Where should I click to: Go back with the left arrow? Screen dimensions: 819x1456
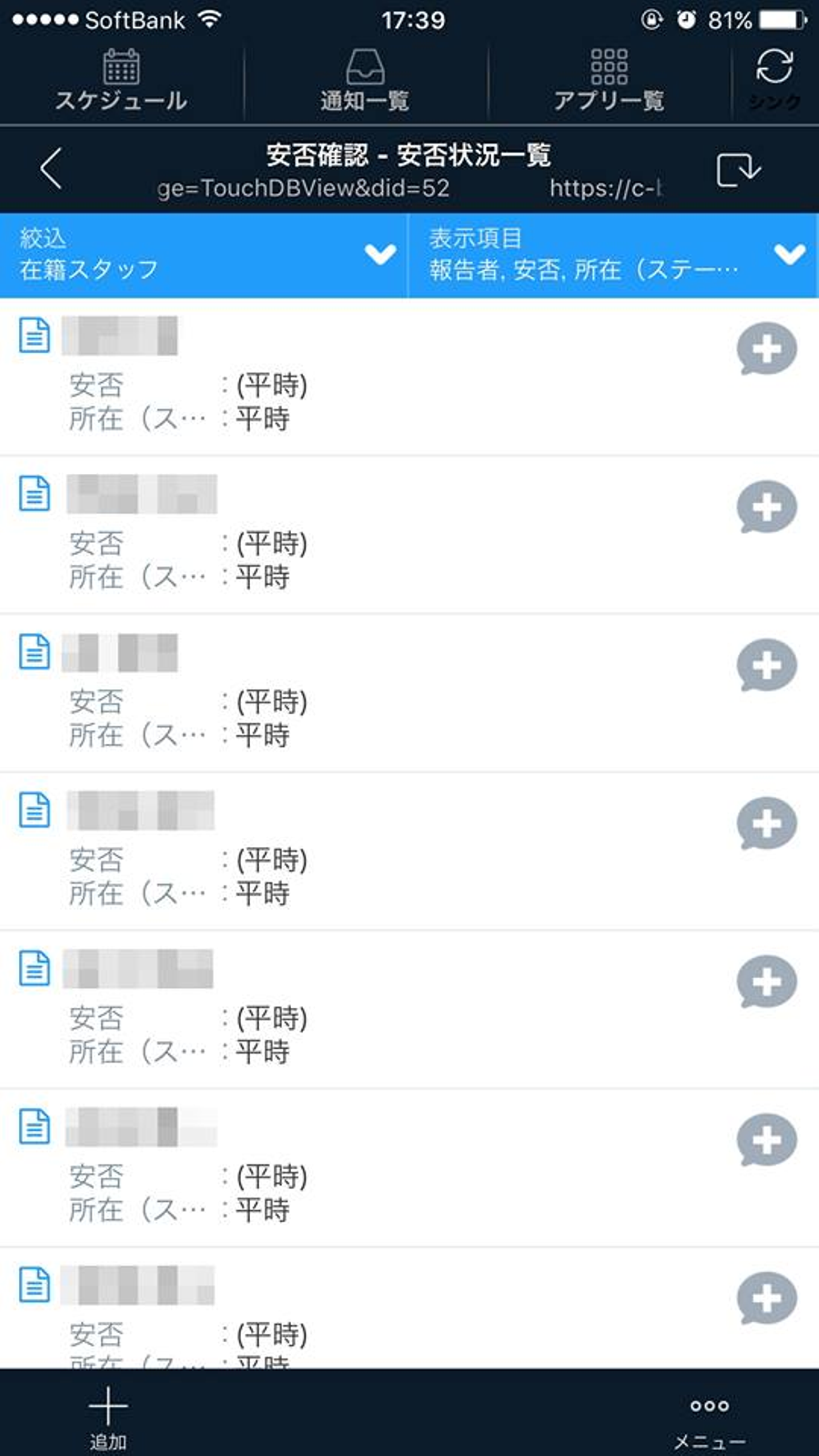coord(51,168)
